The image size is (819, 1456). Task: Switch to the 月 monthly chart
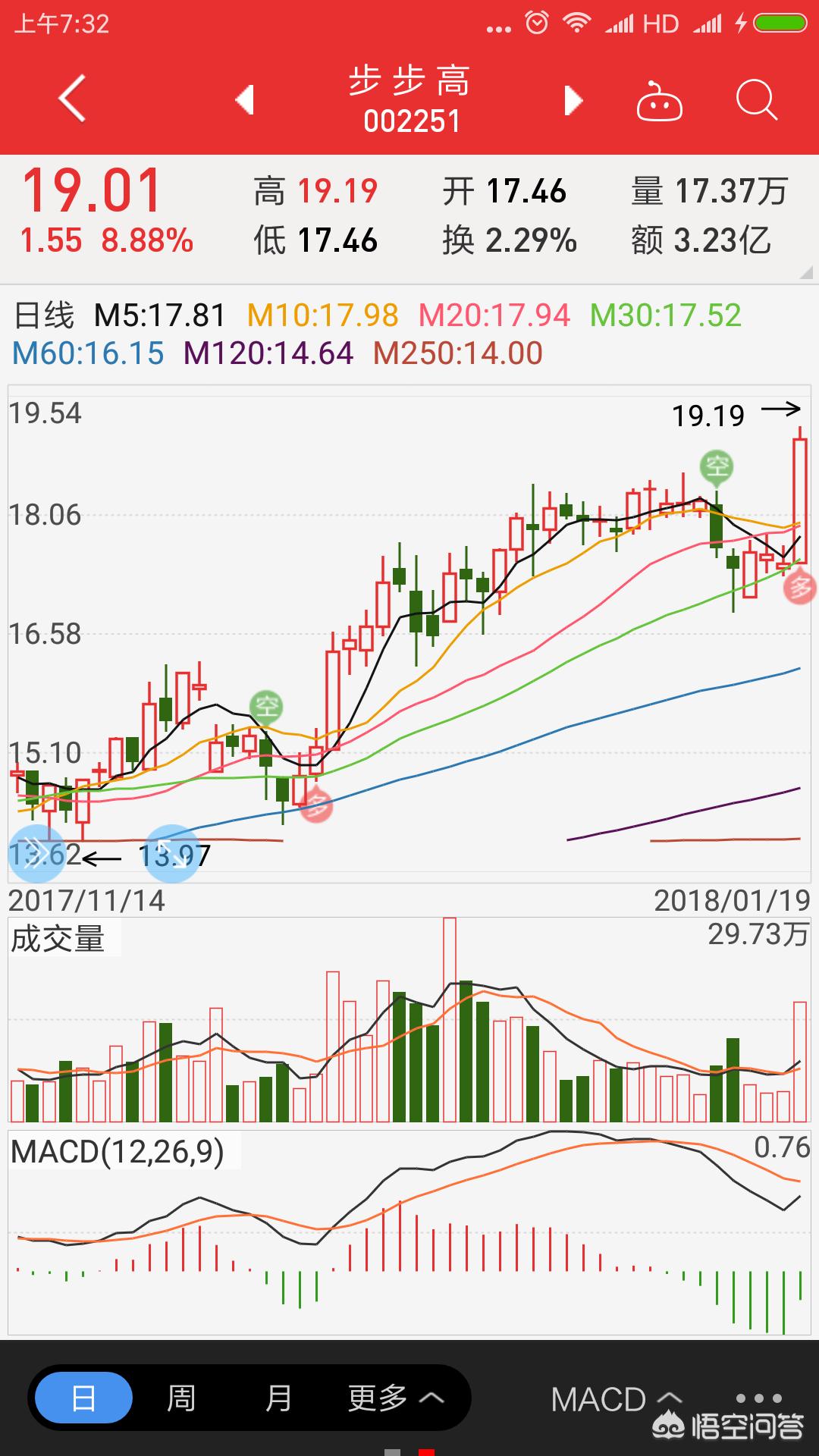click(x=278, y=1398)
